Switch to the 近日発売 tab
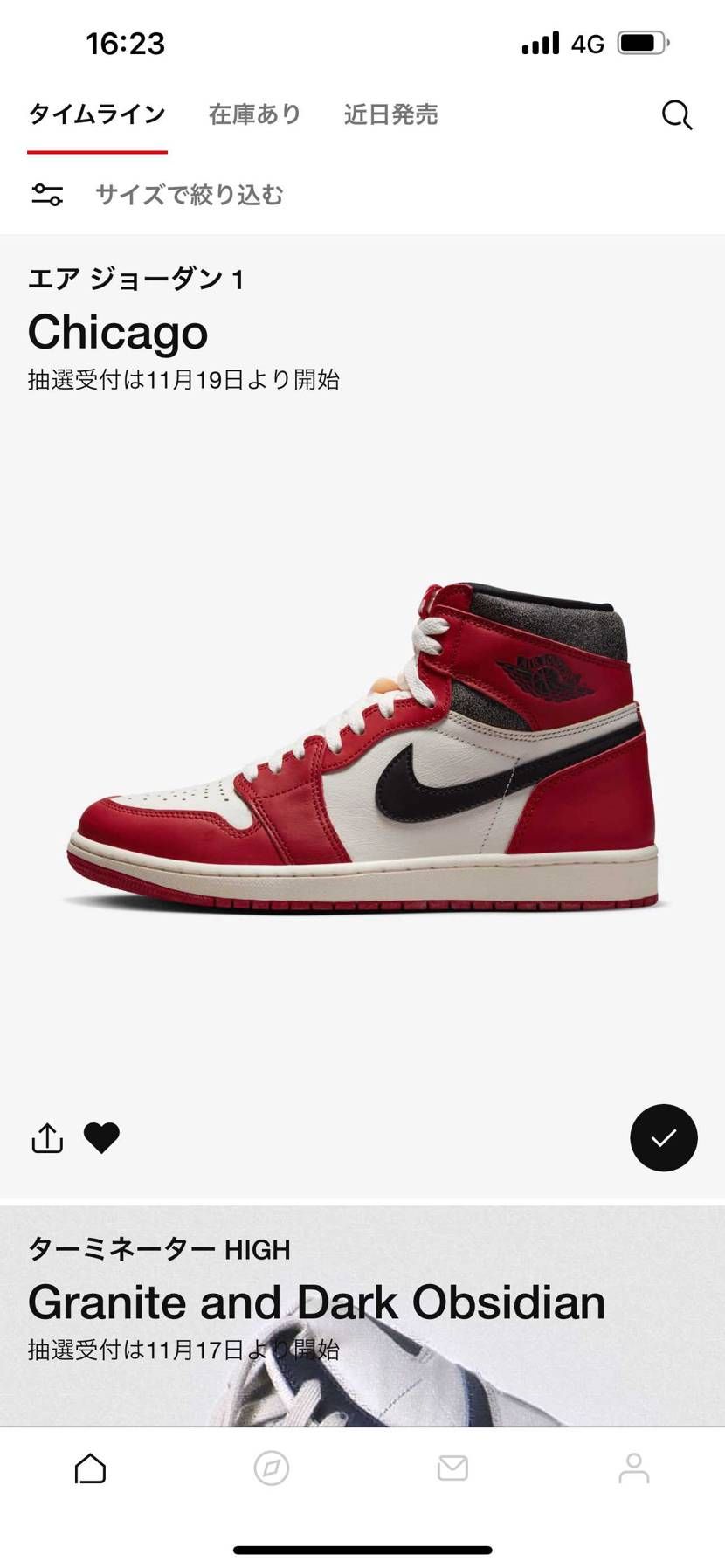 [x=390, y=114]
